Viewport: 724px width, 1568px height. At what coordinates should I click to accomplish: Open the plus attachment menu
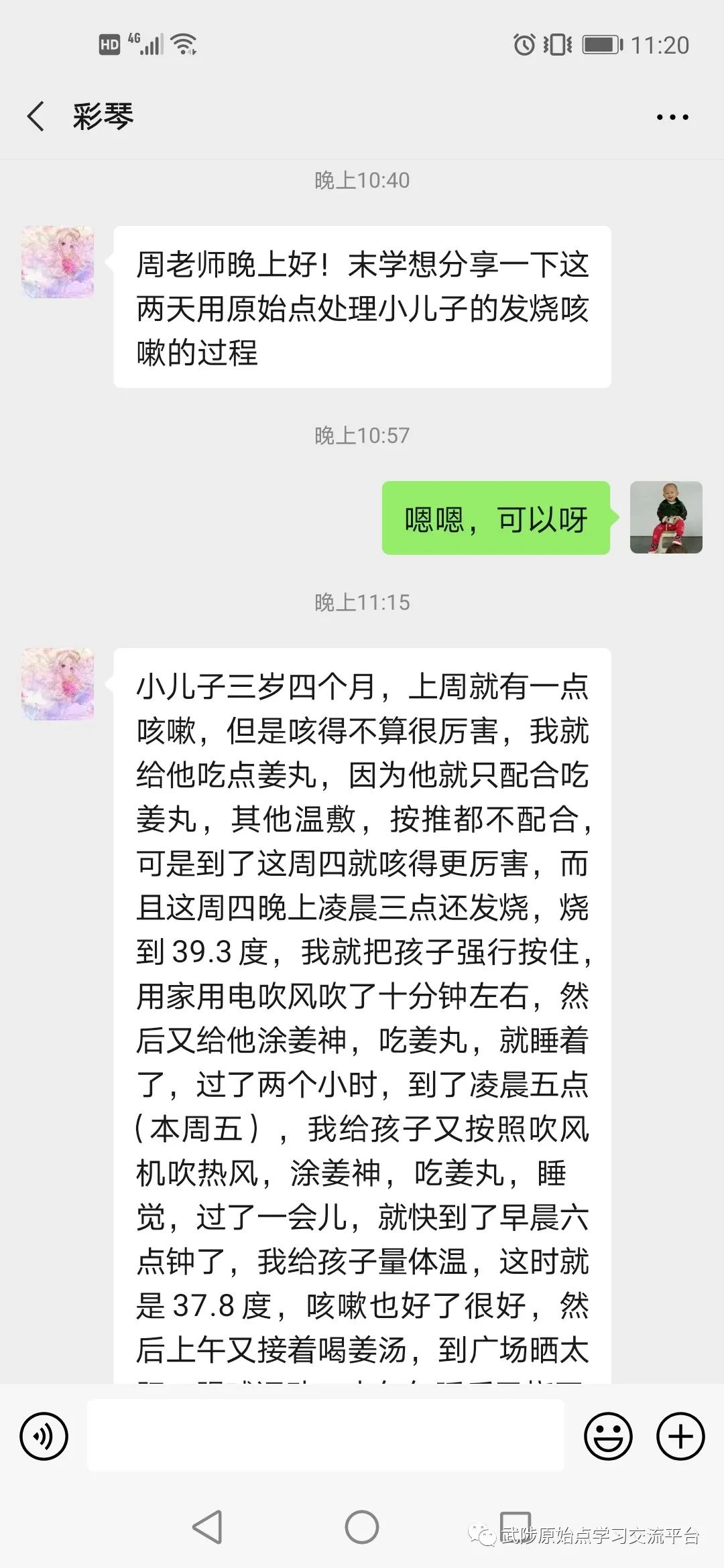(680, 1437)
